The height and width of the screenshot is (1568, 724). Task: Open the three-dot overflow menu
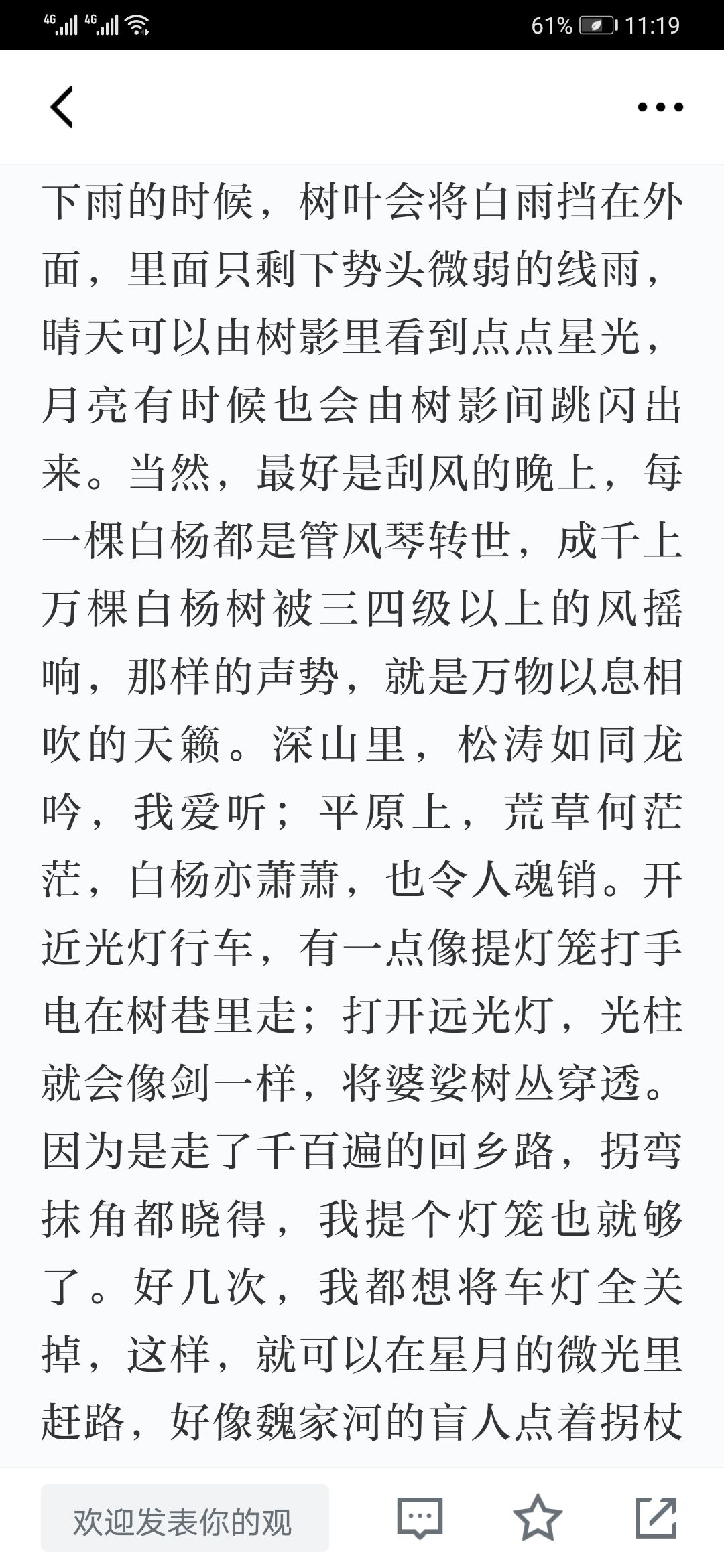pyautogui.click(x=660, y=107)
